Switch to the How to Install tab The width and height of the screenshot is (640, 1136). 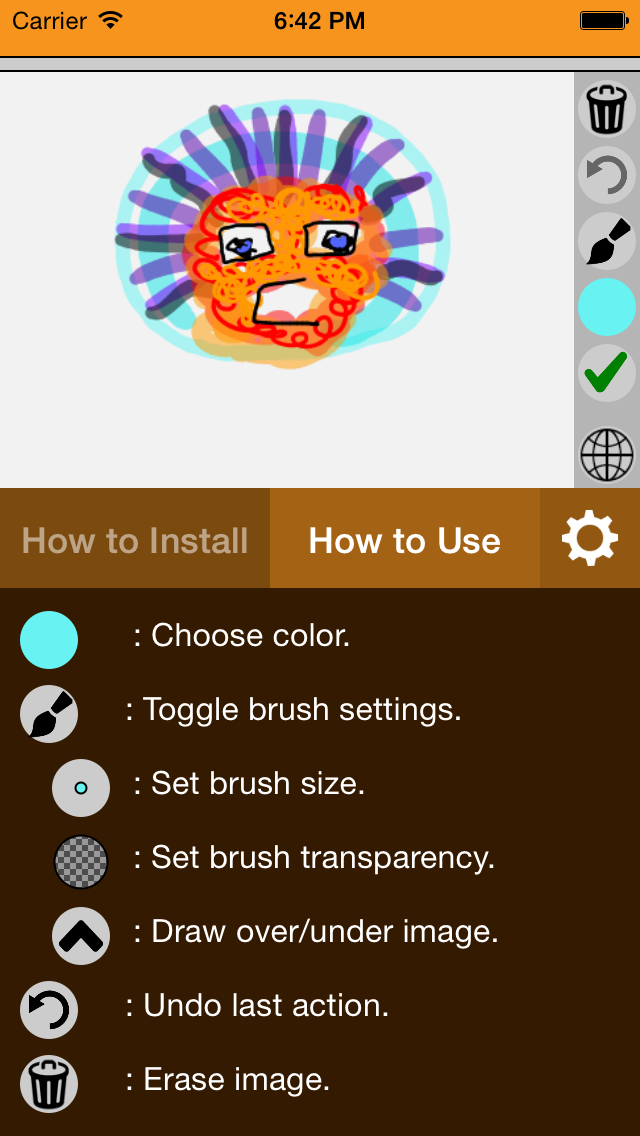(x=135, y=541)
